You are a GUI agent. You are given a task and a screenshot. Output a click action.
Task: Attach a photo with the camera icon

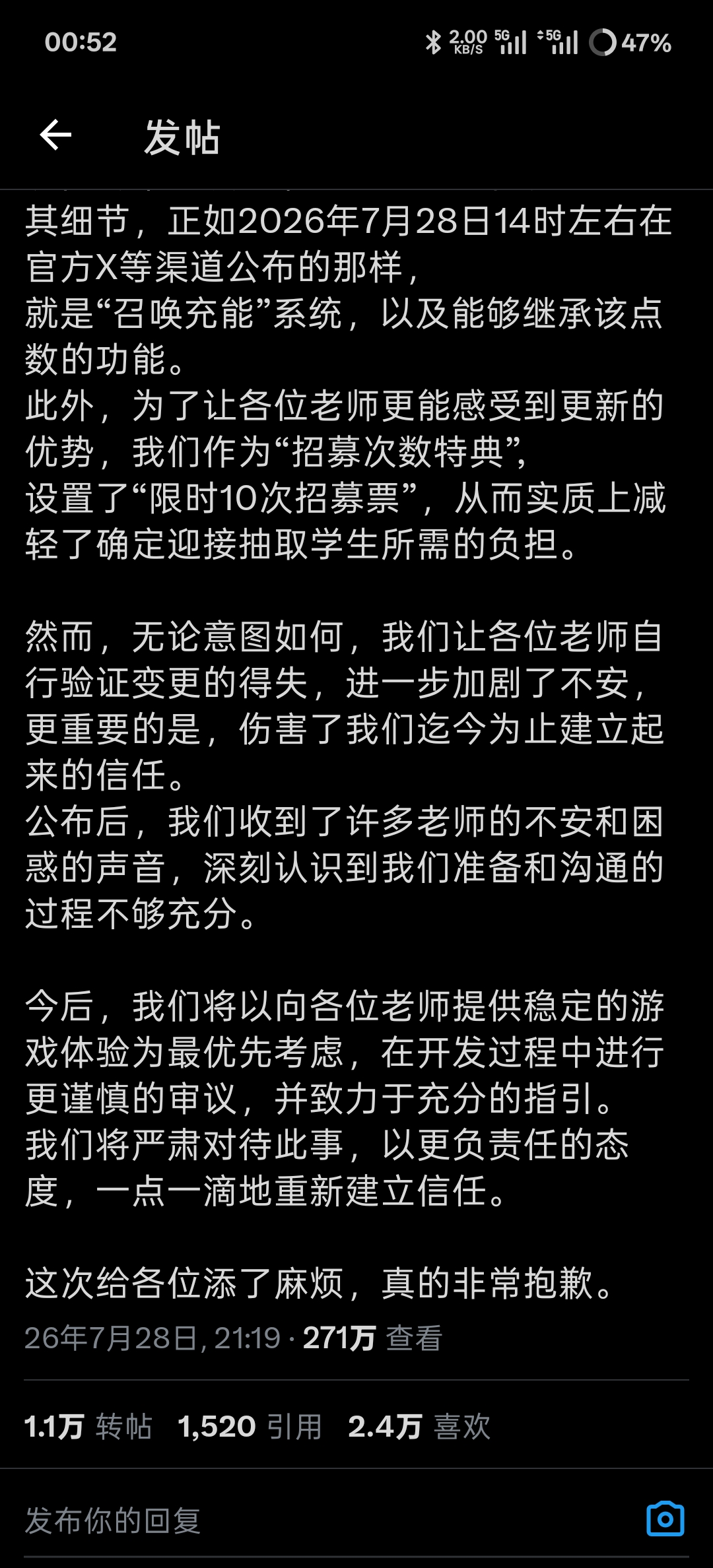pyautogui.click(x=665, y=1519)
